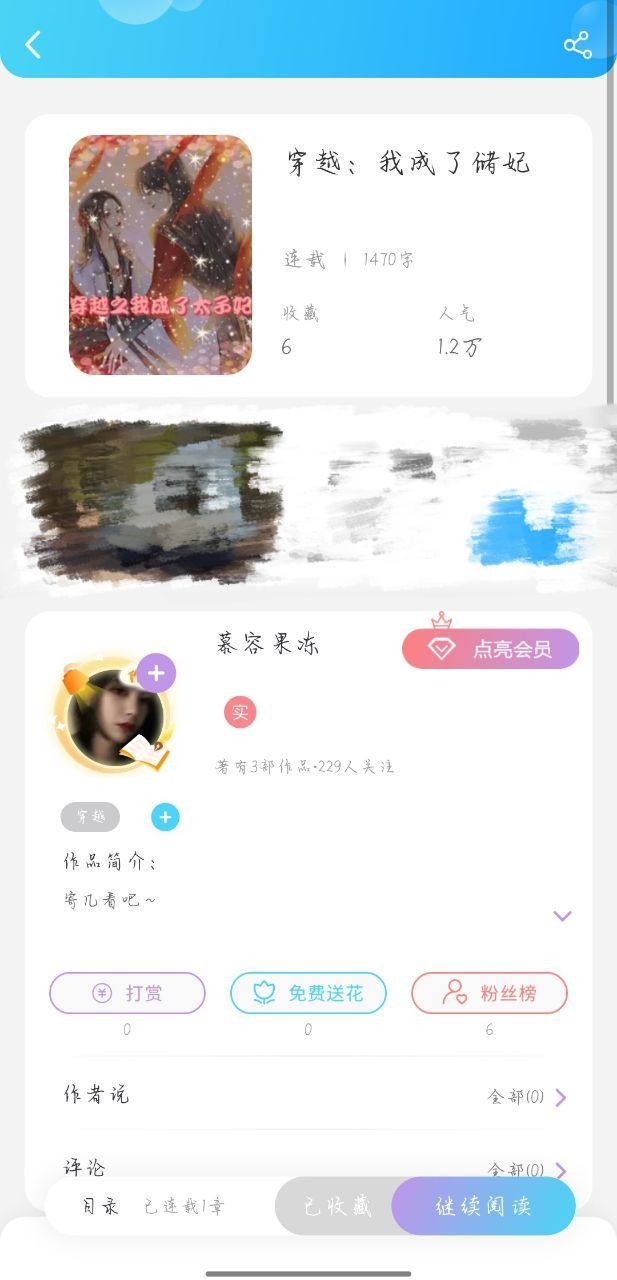617x1280 pixels.
Task: Tap the 点亮会员 membership button
Action: pyautogui.click(x=490, y=648)
